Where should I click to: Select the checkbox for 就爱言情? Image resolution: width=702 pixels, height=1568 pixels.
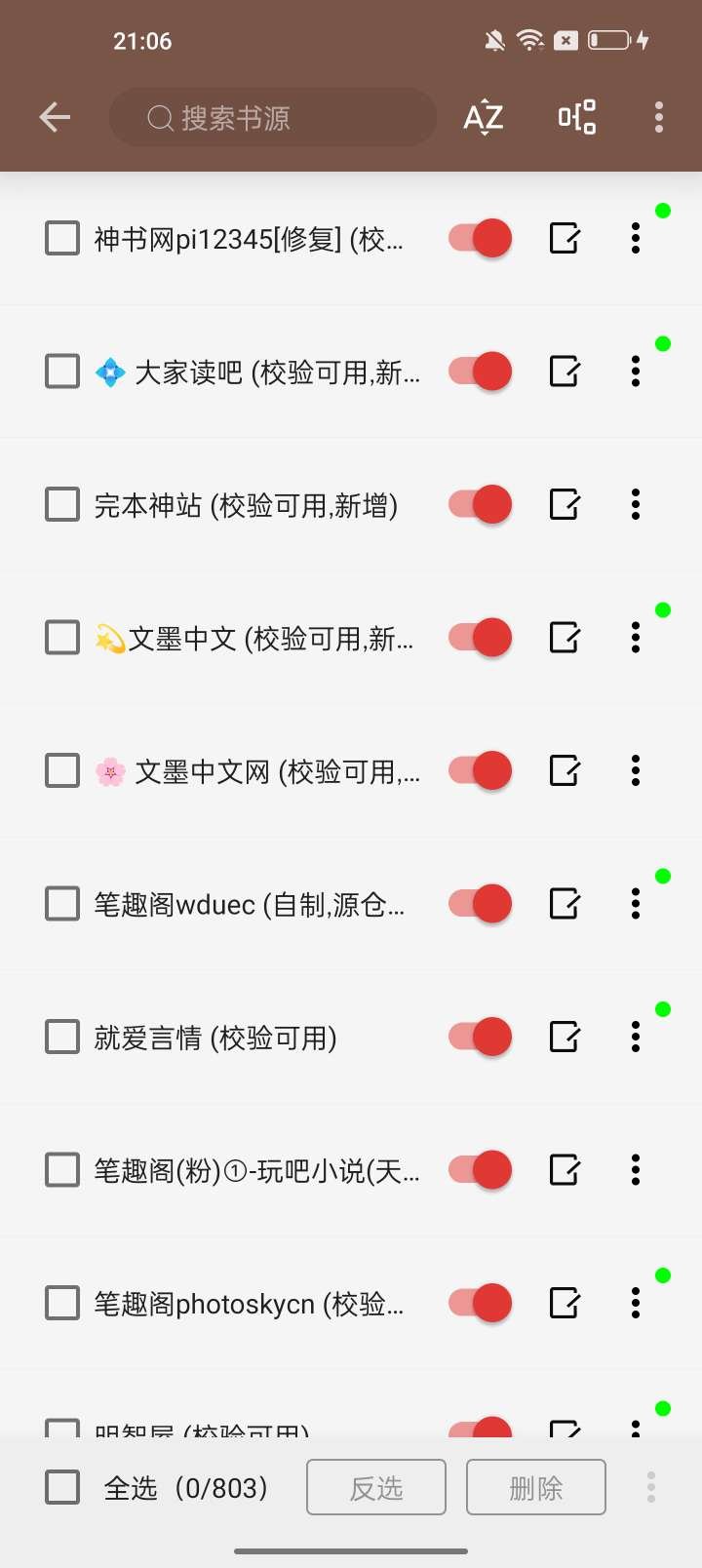click(60, 1037)
